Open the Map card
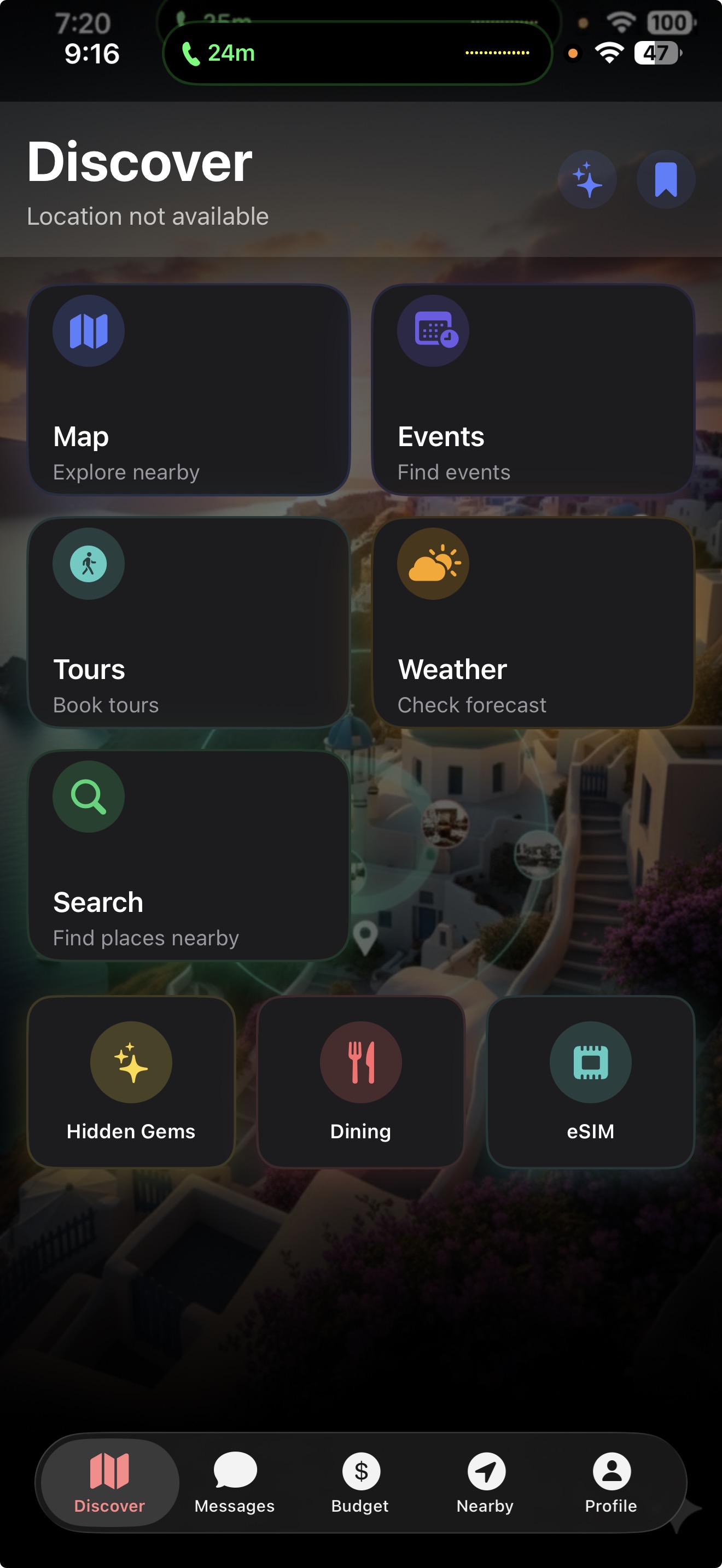 (189, 390)
